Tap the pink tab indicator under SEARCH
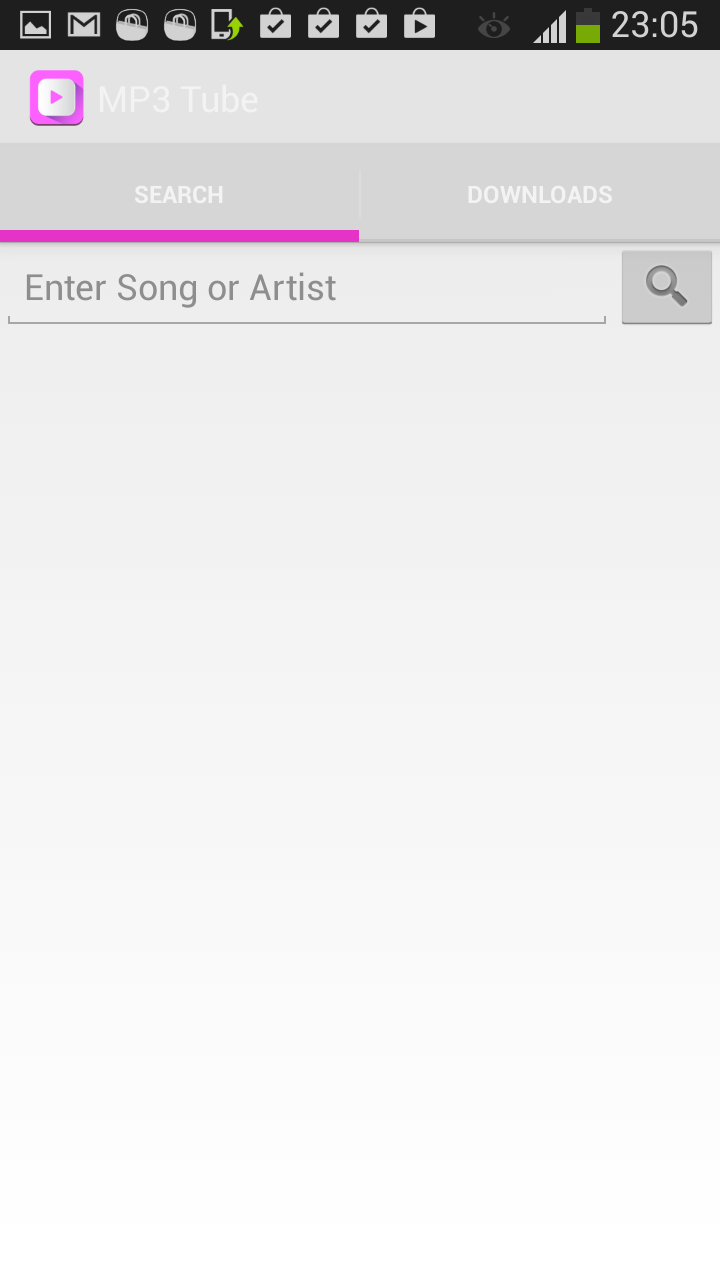Image resolution: width=720 pixels, height=1280 pixels. 179,236
